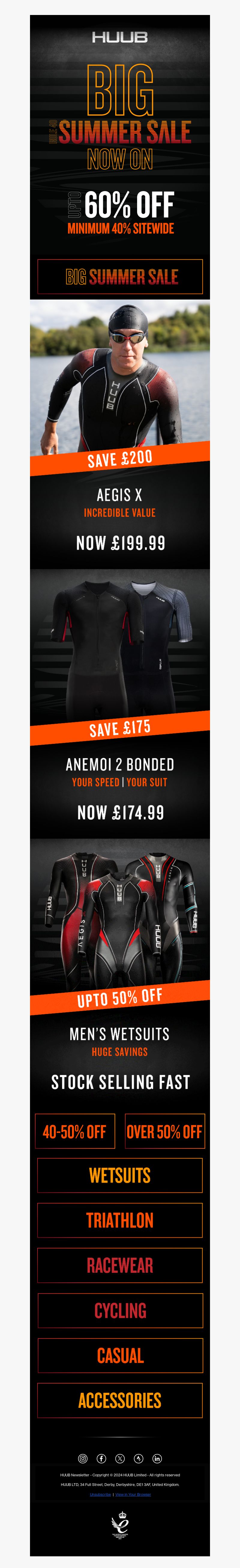Open HUUB's LinkedIn page
240x1568 pixels.
point(157,1458)
